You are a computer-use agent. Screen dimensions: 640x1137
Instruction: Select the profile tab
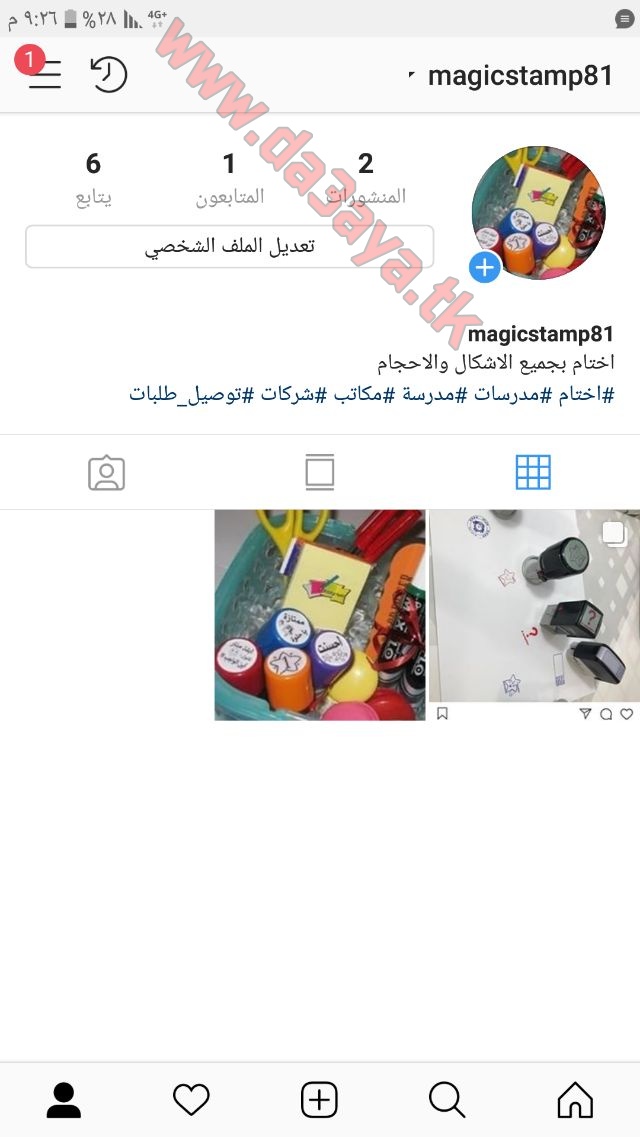[x=64, y=1100]
